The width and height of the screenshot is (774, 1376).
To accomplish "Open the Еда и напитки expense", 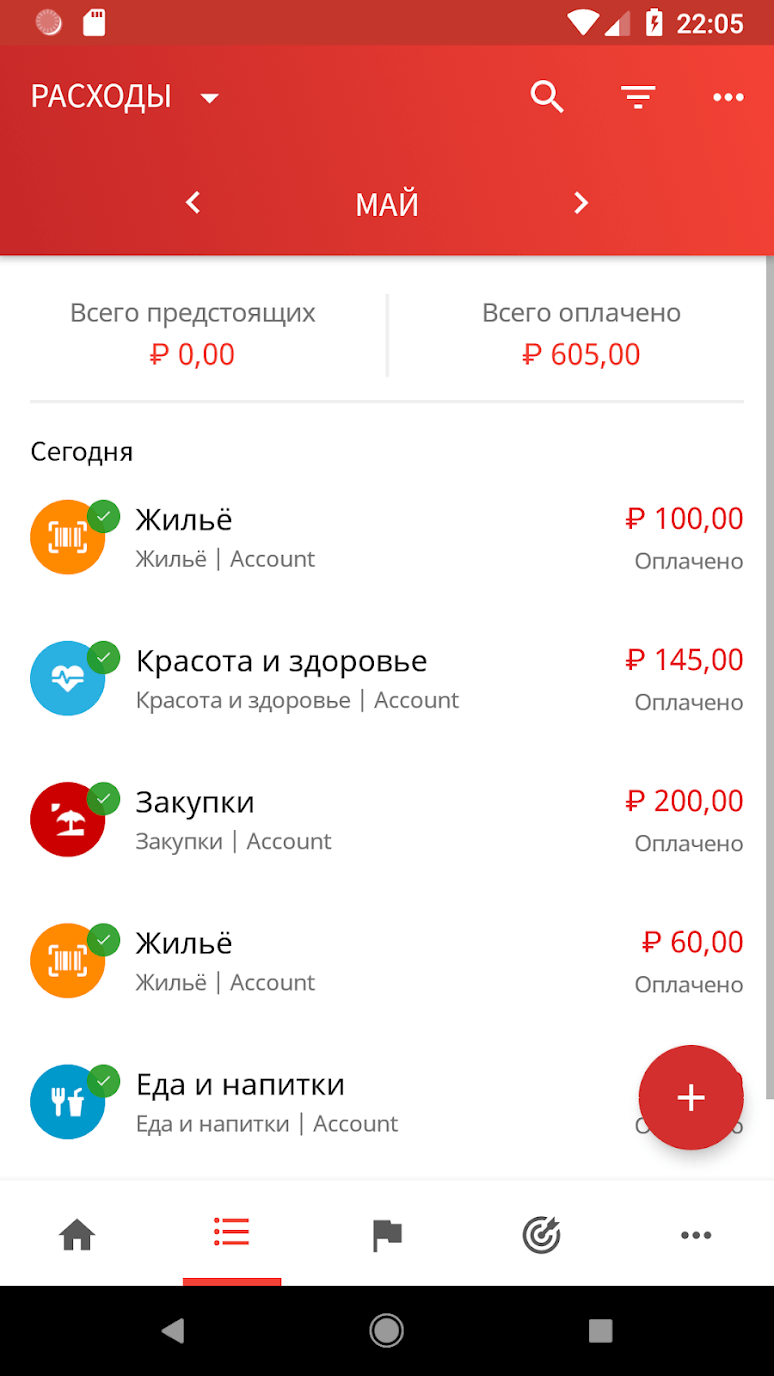I will [330, 1101].
